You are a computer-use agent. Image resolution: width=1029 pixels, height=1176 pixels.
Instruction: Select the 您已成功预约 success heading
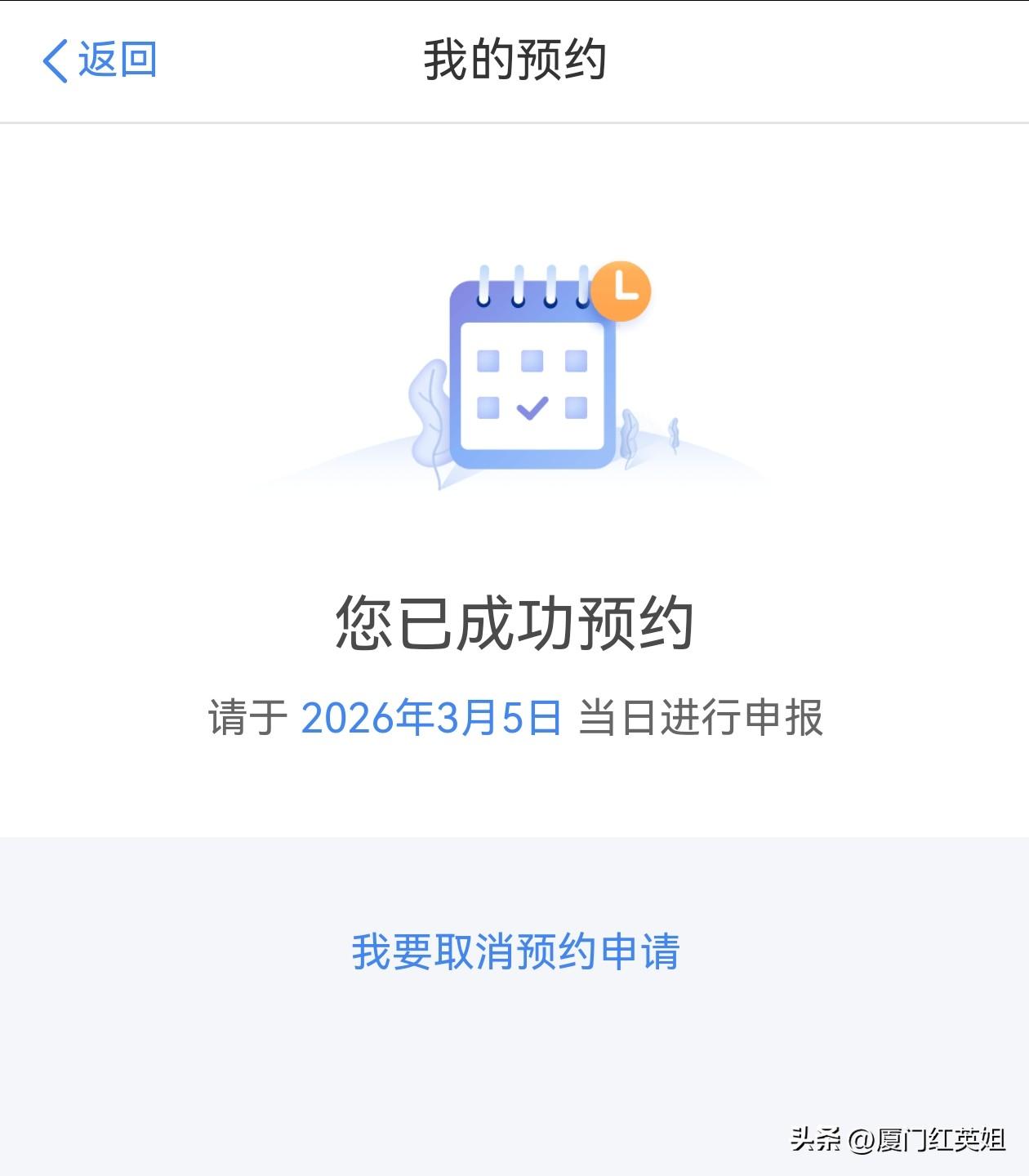click(x=514, y=622)
